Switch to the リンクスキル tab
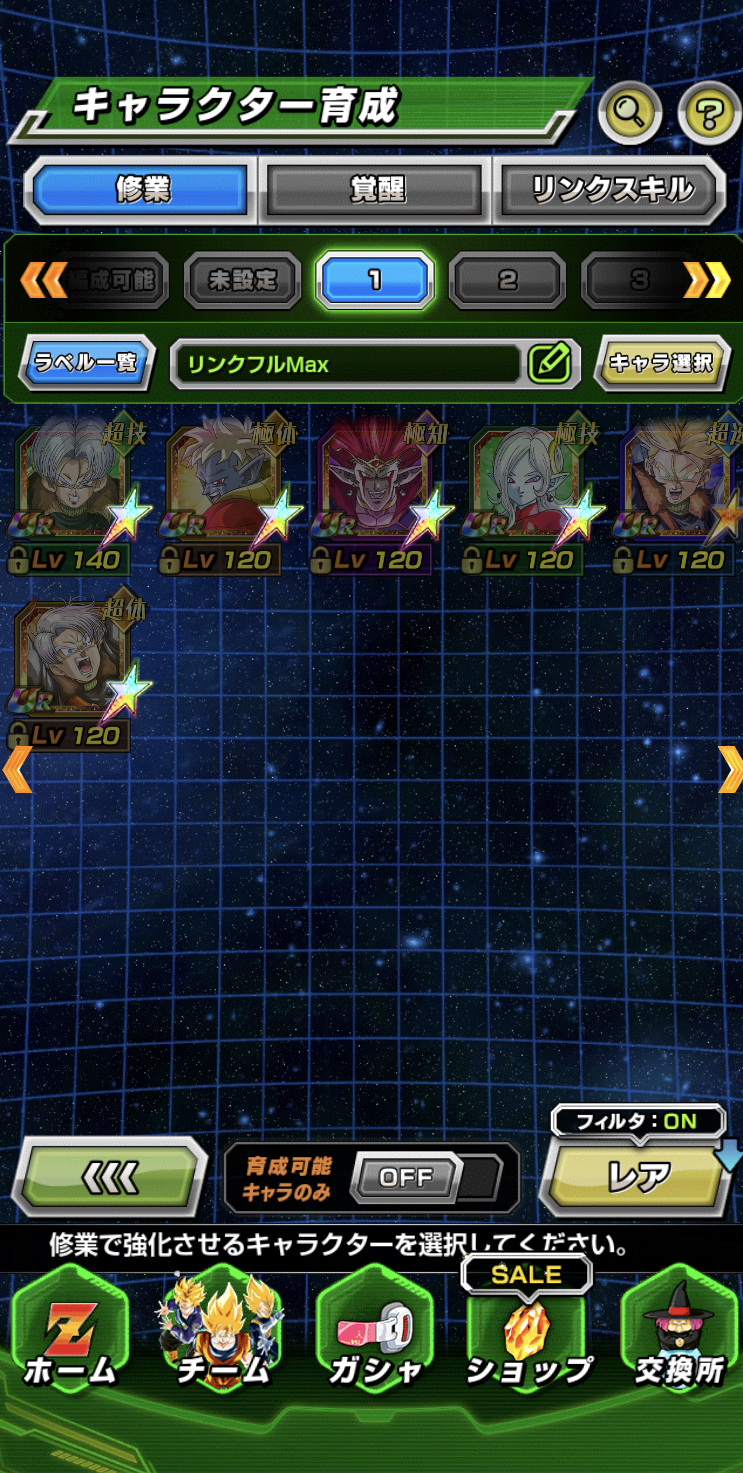 [611, 189]
